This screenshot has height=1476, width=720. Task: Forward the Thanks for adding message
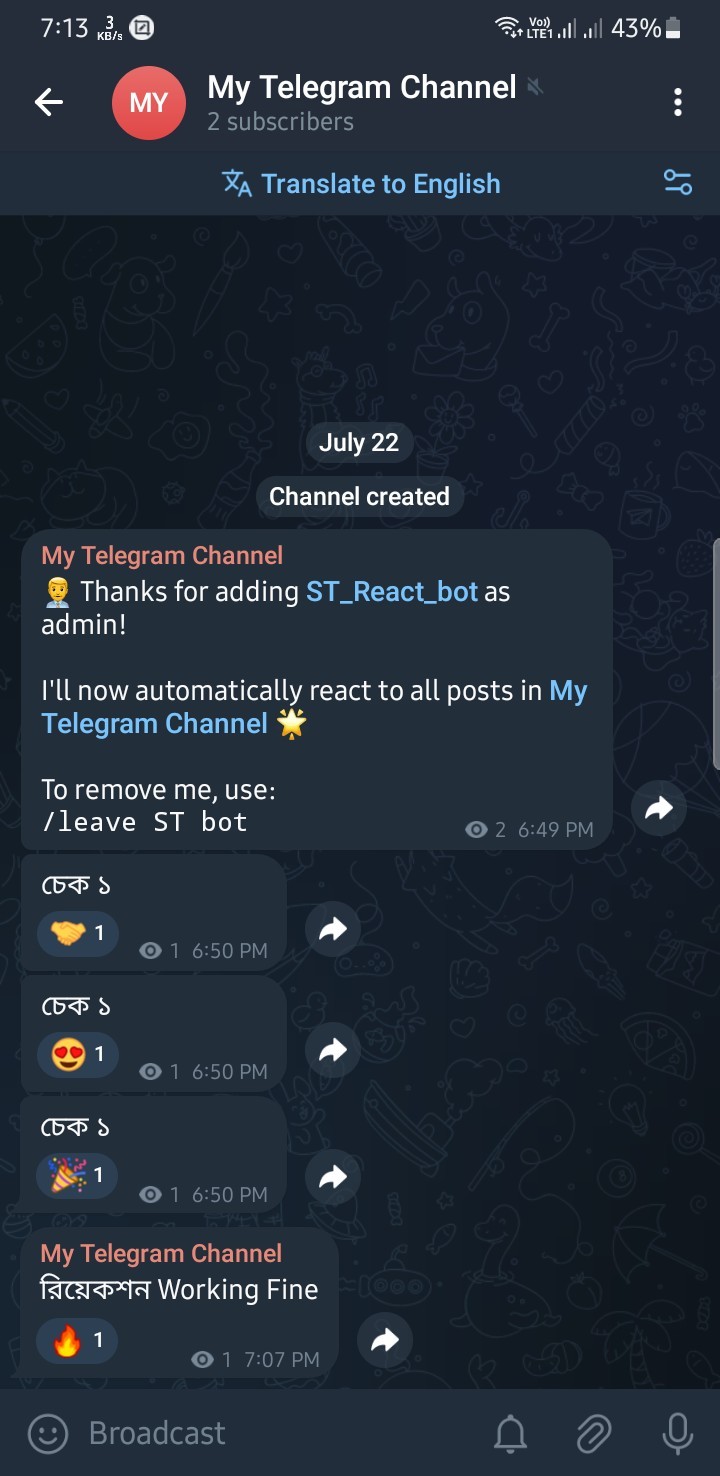(x=659, y=808)
